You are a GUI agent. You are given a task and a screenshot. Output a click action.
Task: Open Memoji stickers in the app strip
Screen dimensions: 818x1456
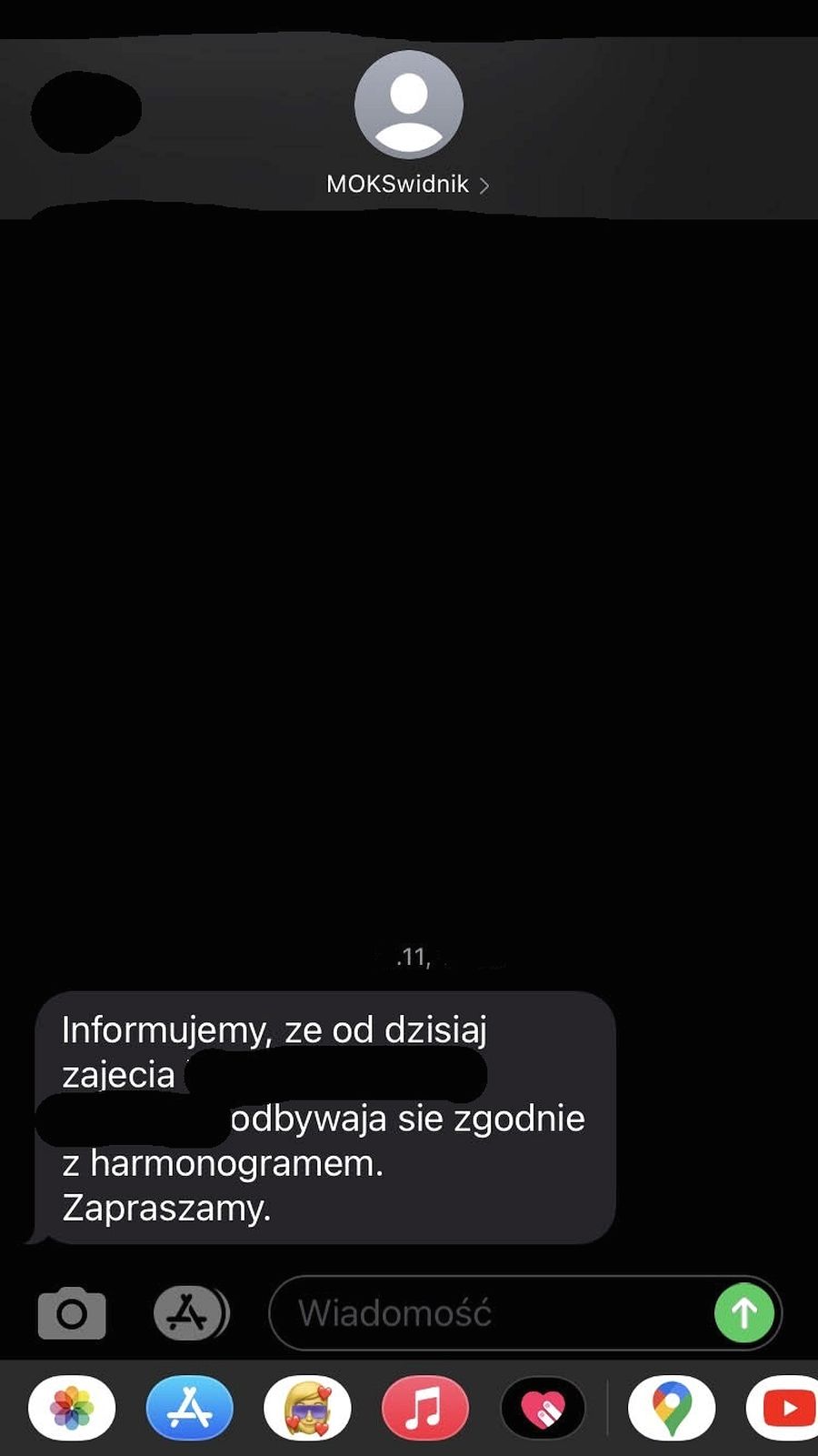[307, 1409]
